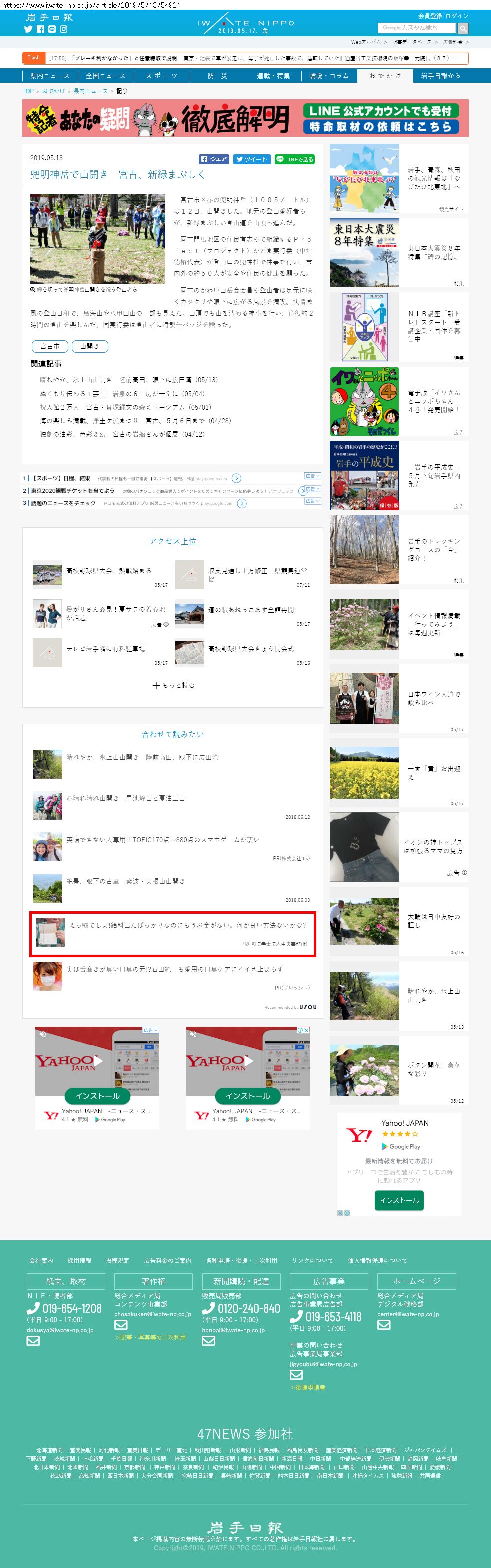Open the 日本ワイン大迫で飲み比べ sidebar card
This screenshot has height=1568, width=491.
tap(399, 698)
